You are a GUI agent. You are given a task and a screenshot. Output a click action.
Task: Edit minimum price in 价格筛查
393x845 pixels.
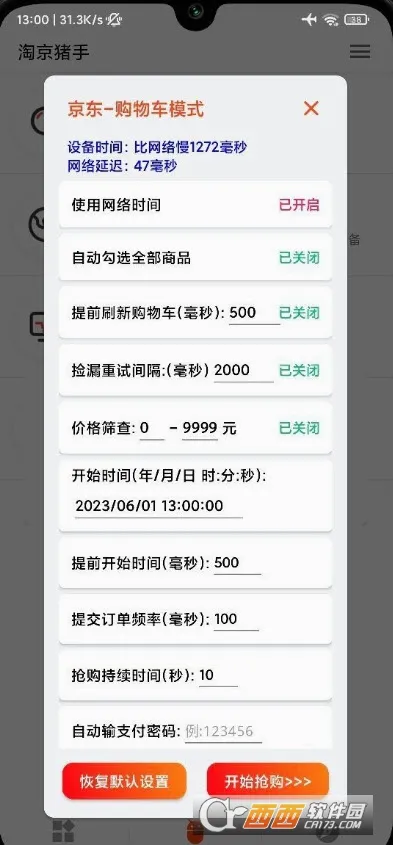coord(151,429)
